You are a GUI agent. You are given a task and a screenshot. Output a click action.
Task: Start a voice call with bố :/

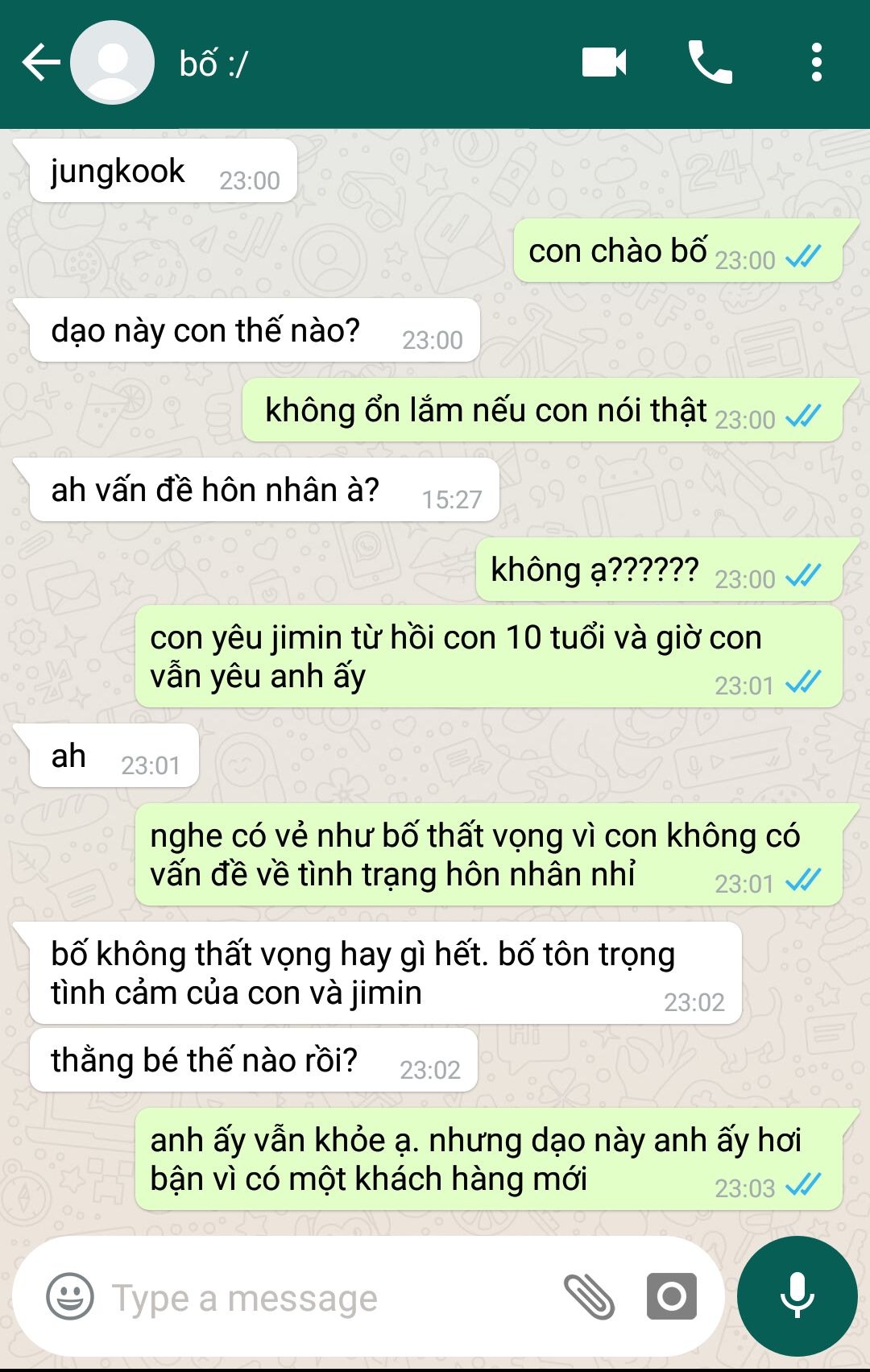[x=710, y=63]
